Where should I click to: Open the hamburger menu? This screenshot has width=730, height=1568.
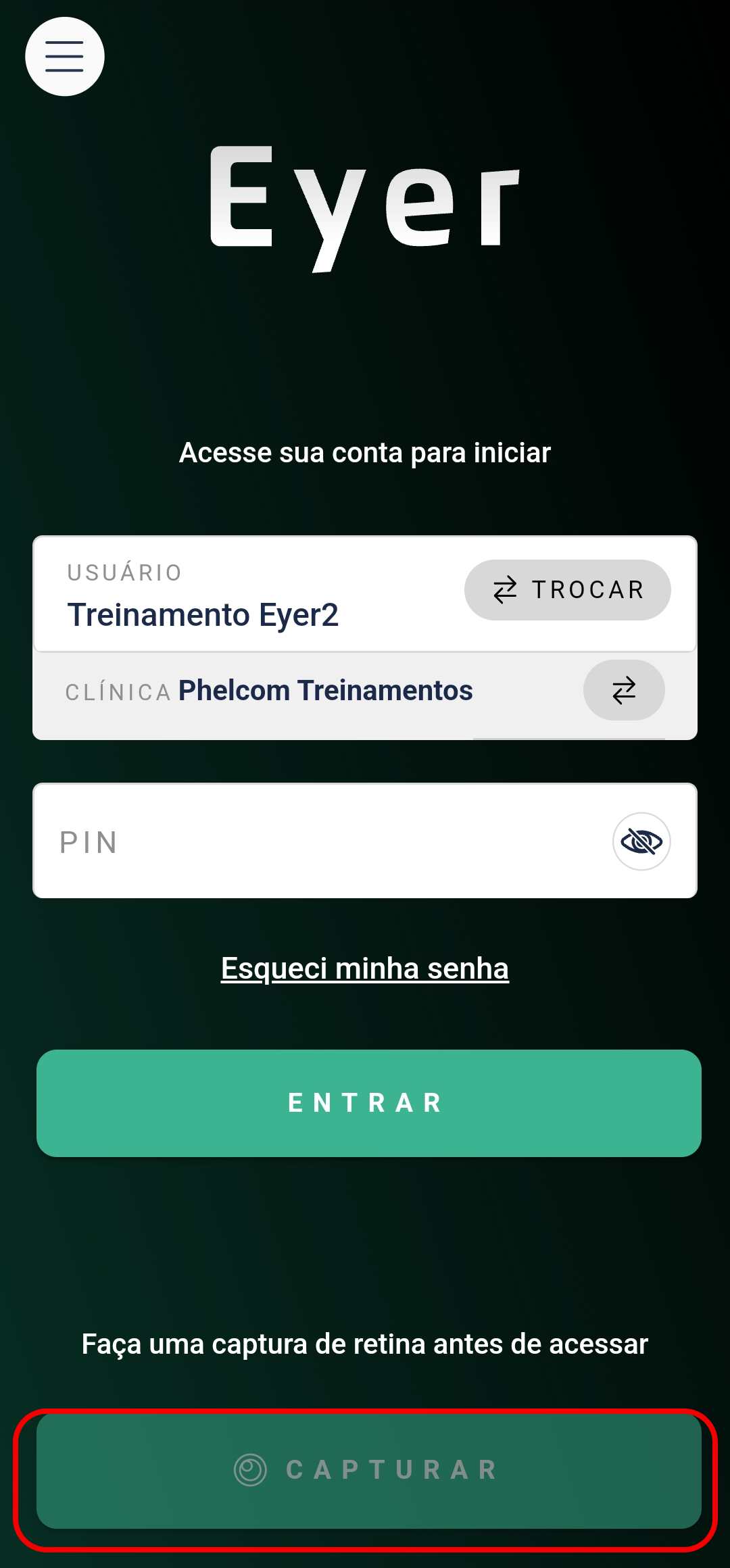coord(65,57)
